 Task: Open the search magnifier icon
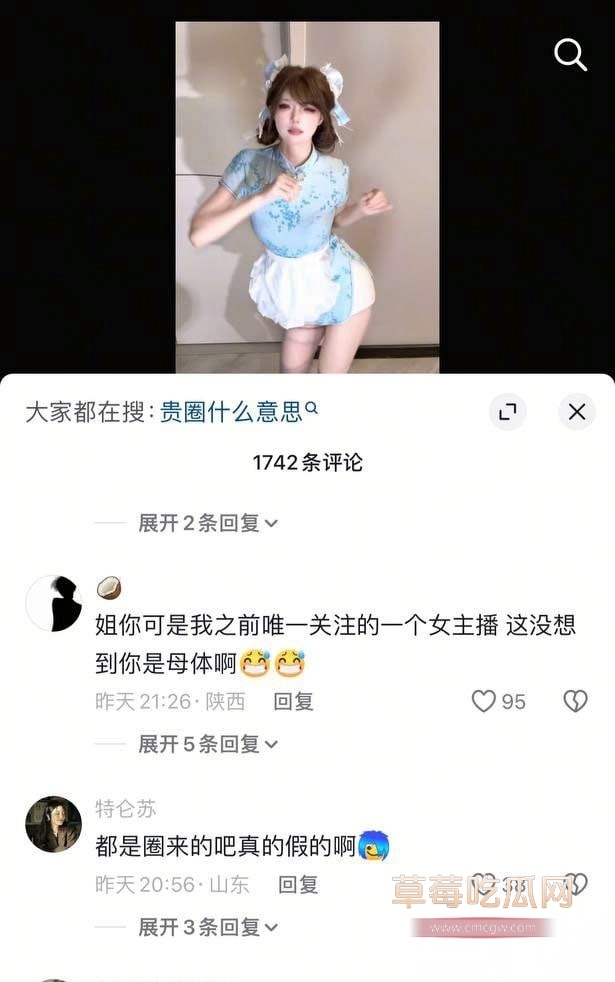click(570, 55)
